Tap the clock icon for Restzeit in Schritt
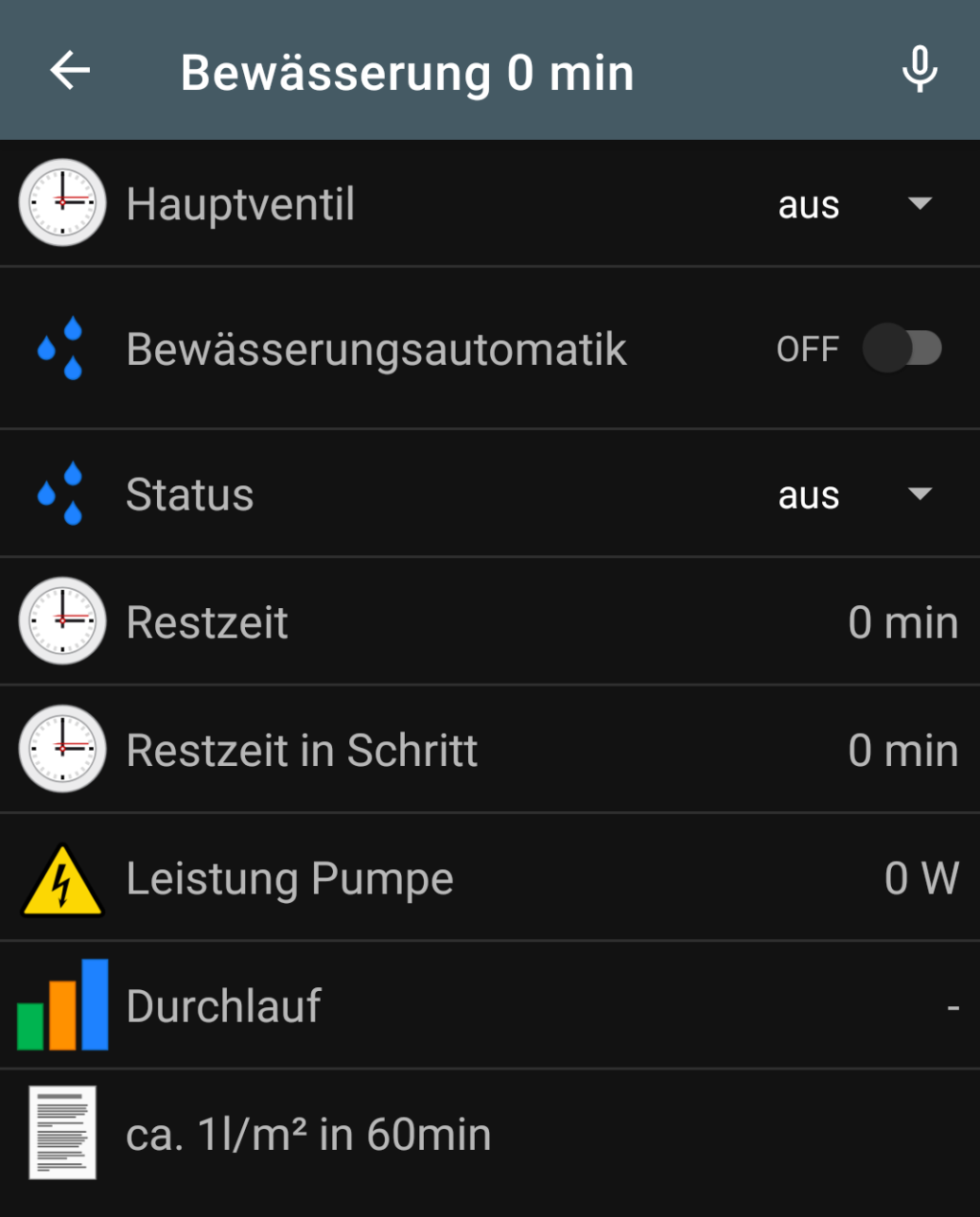This screenshot has height=1217, width=980. point(60,749)
